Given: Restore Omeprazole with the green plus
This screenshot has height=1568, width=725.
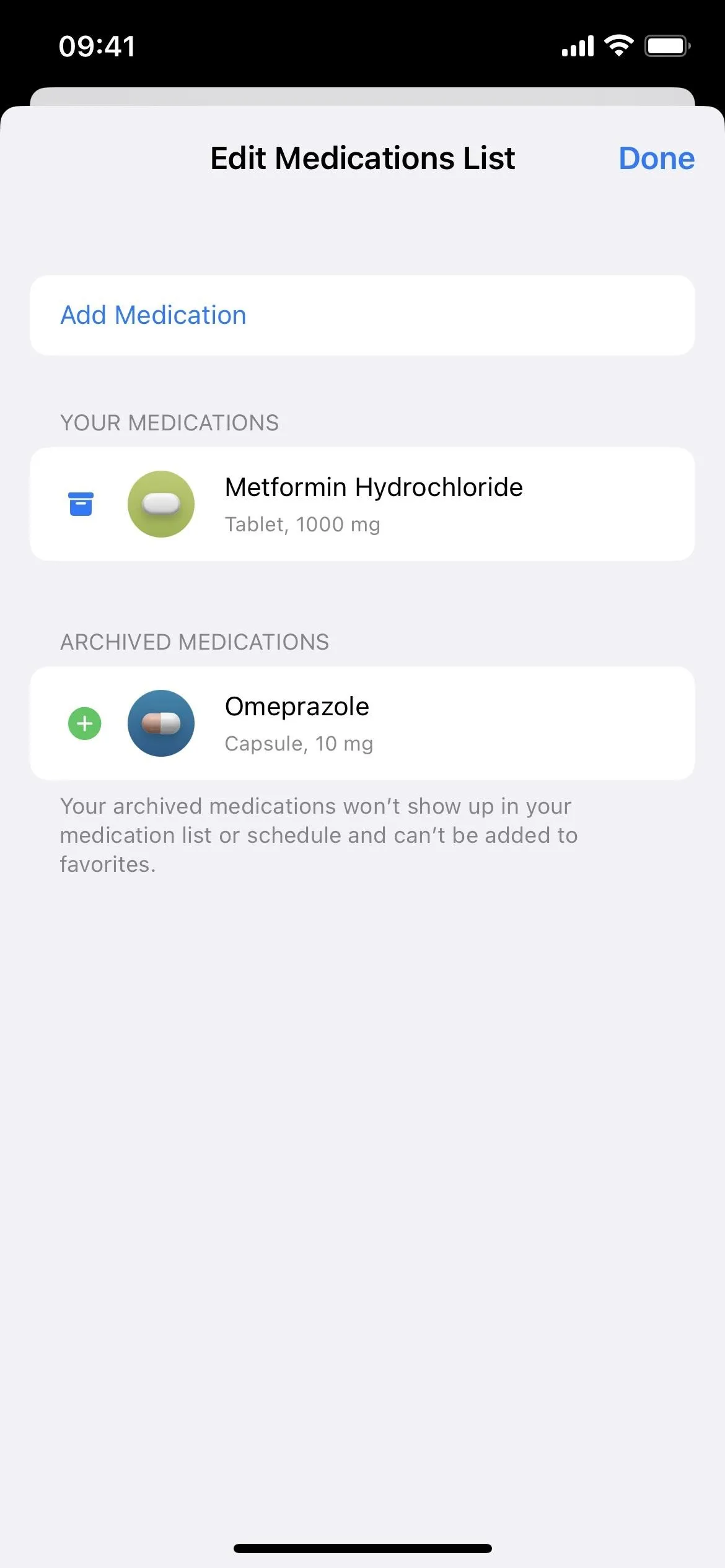Looking at the screenshot, I should tap(85, 723).
